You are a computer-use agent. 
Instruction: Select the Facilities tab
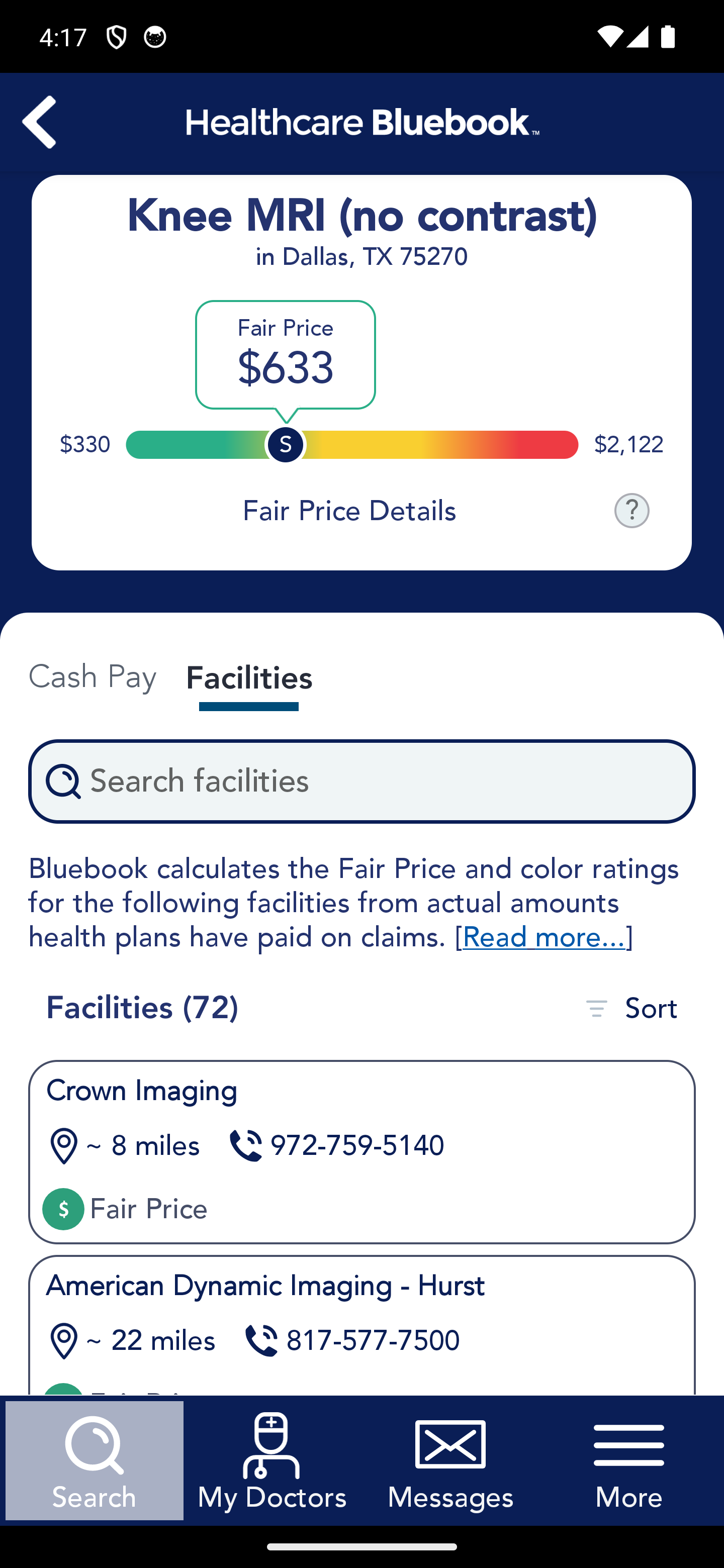tap(249, 678)
